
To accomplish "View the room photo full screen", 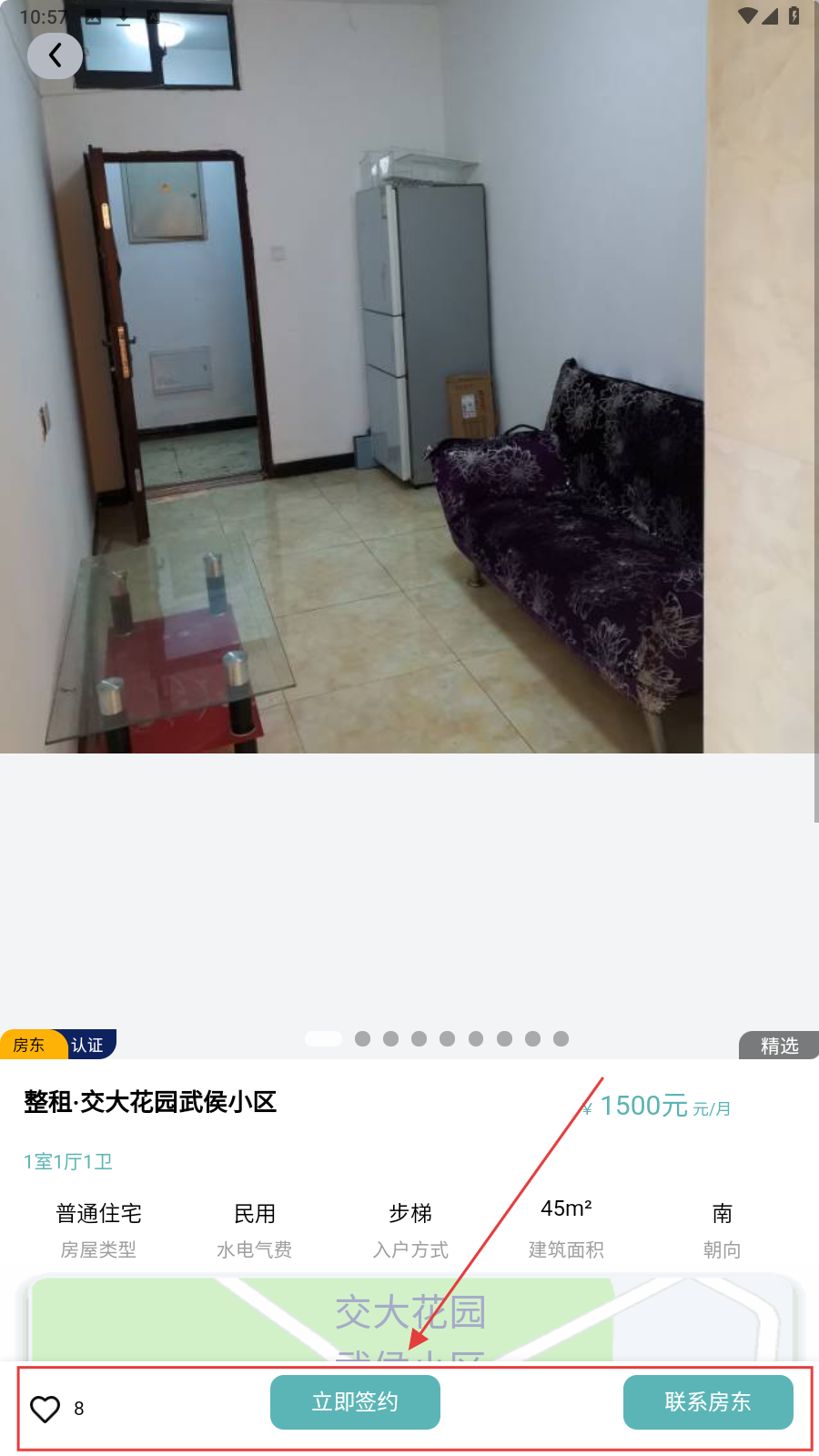I will point(409,382).
